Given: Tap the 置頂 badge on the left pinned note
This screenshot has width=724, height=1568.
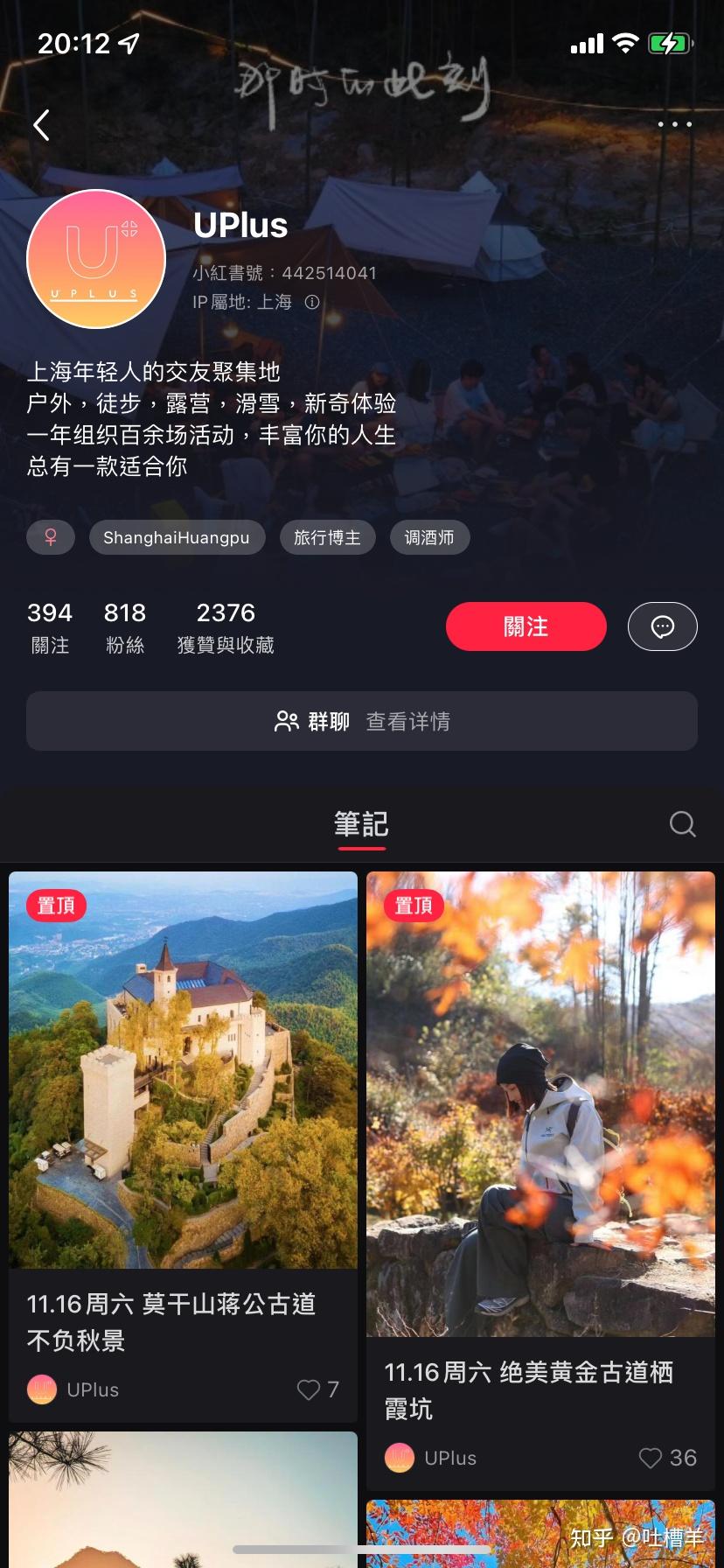Looking at the screenshot, I should pos(56,905).
